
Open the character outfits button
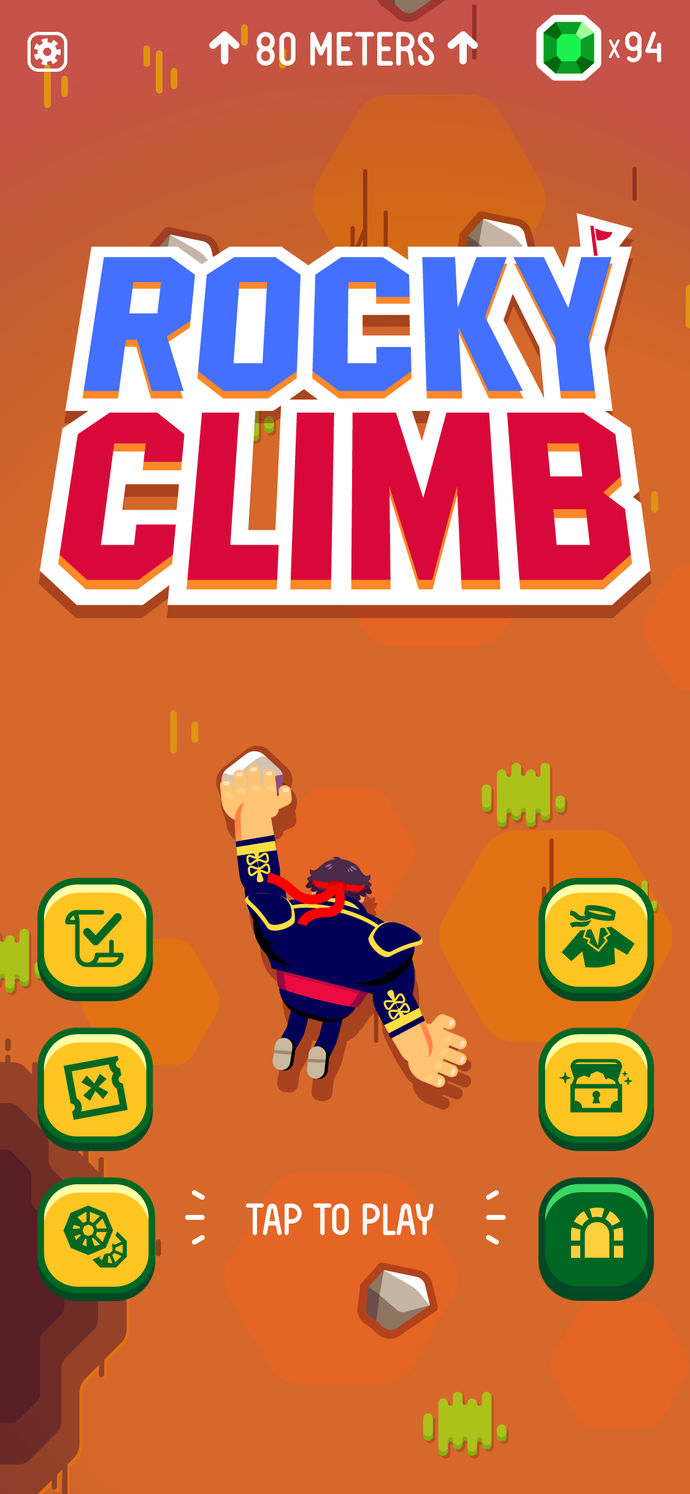(x=596, y=938)
